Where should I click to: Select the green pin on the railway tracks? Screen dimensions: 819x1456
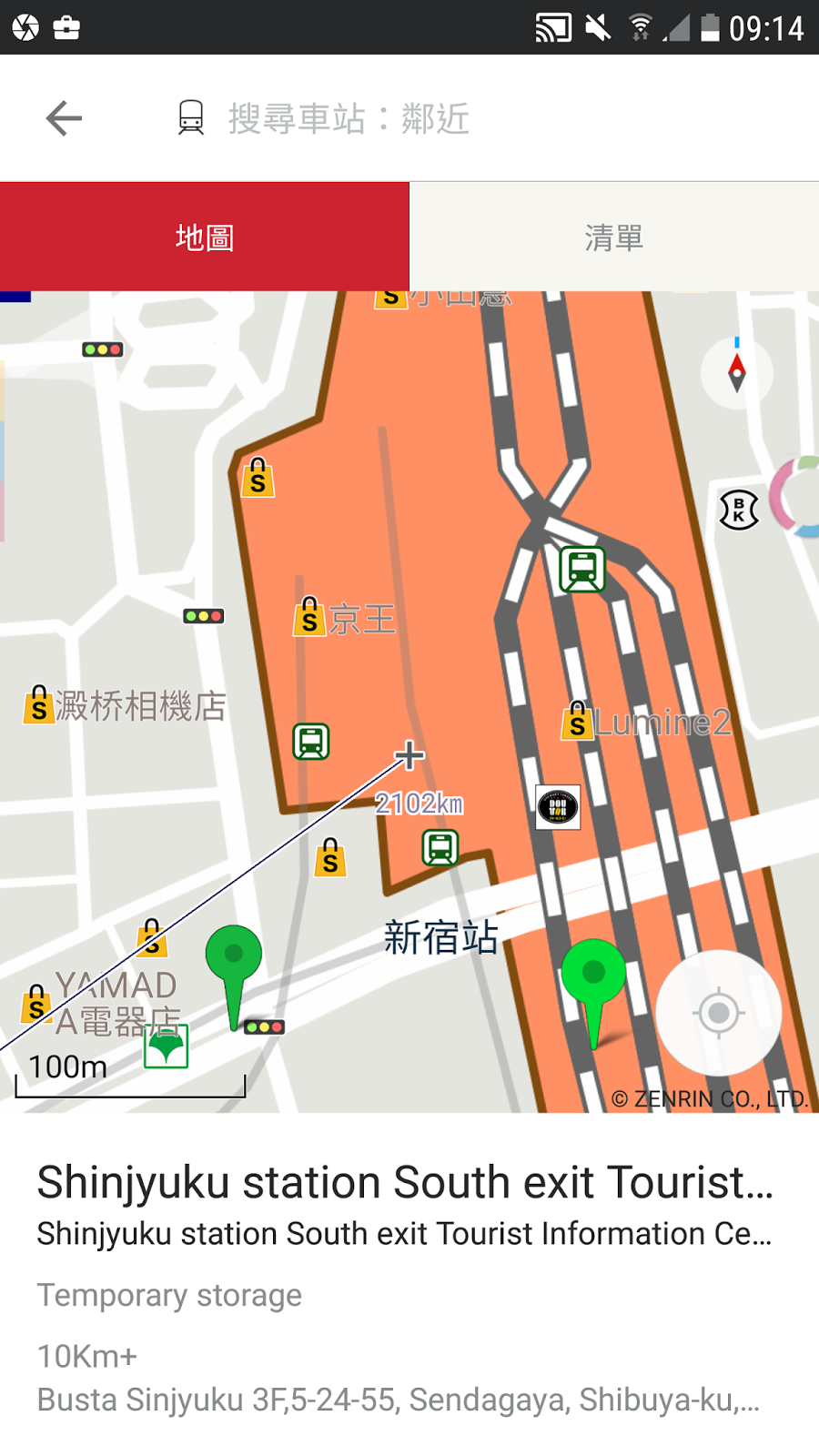pos(593,976)
